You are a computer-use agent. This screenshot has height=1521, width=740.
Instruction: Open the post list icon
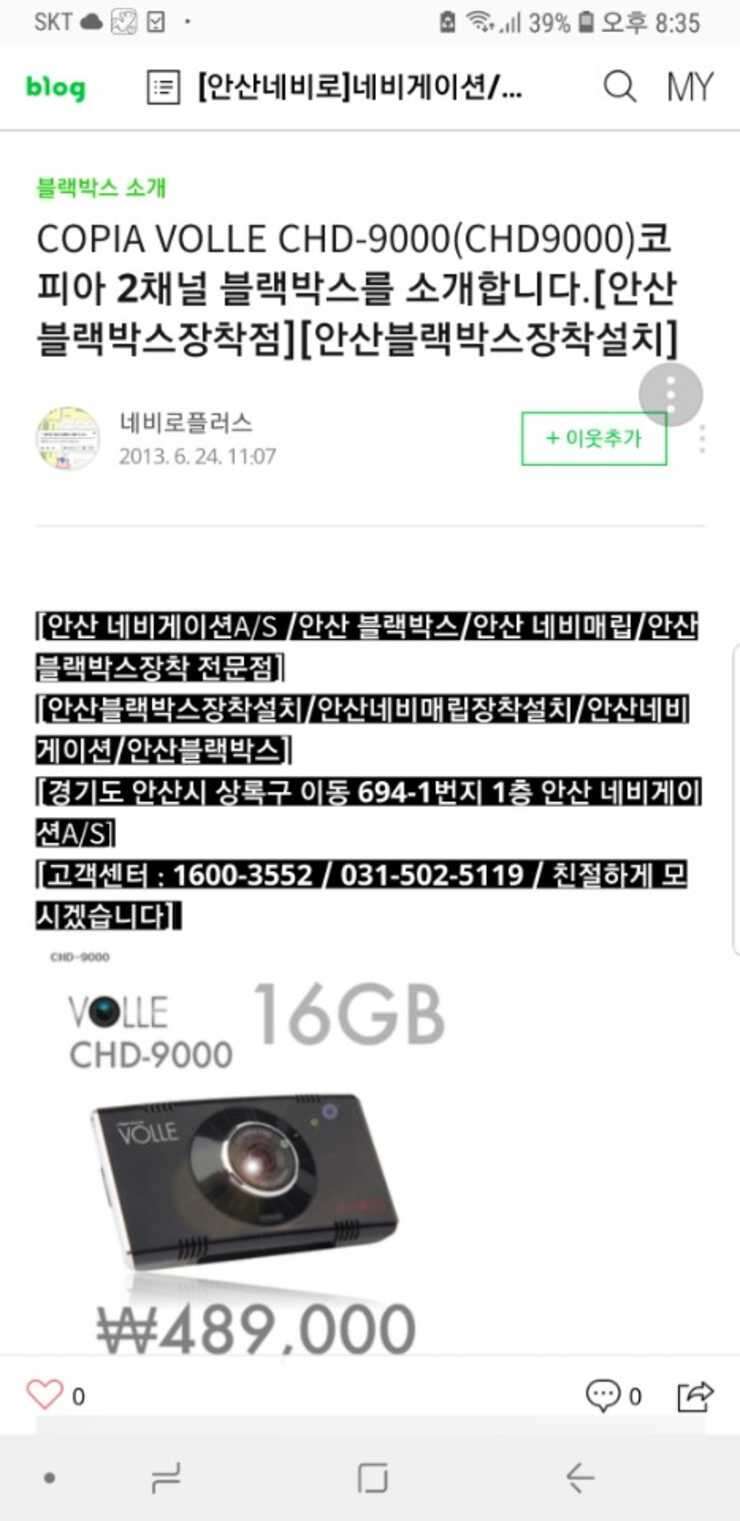click(163, 88)
